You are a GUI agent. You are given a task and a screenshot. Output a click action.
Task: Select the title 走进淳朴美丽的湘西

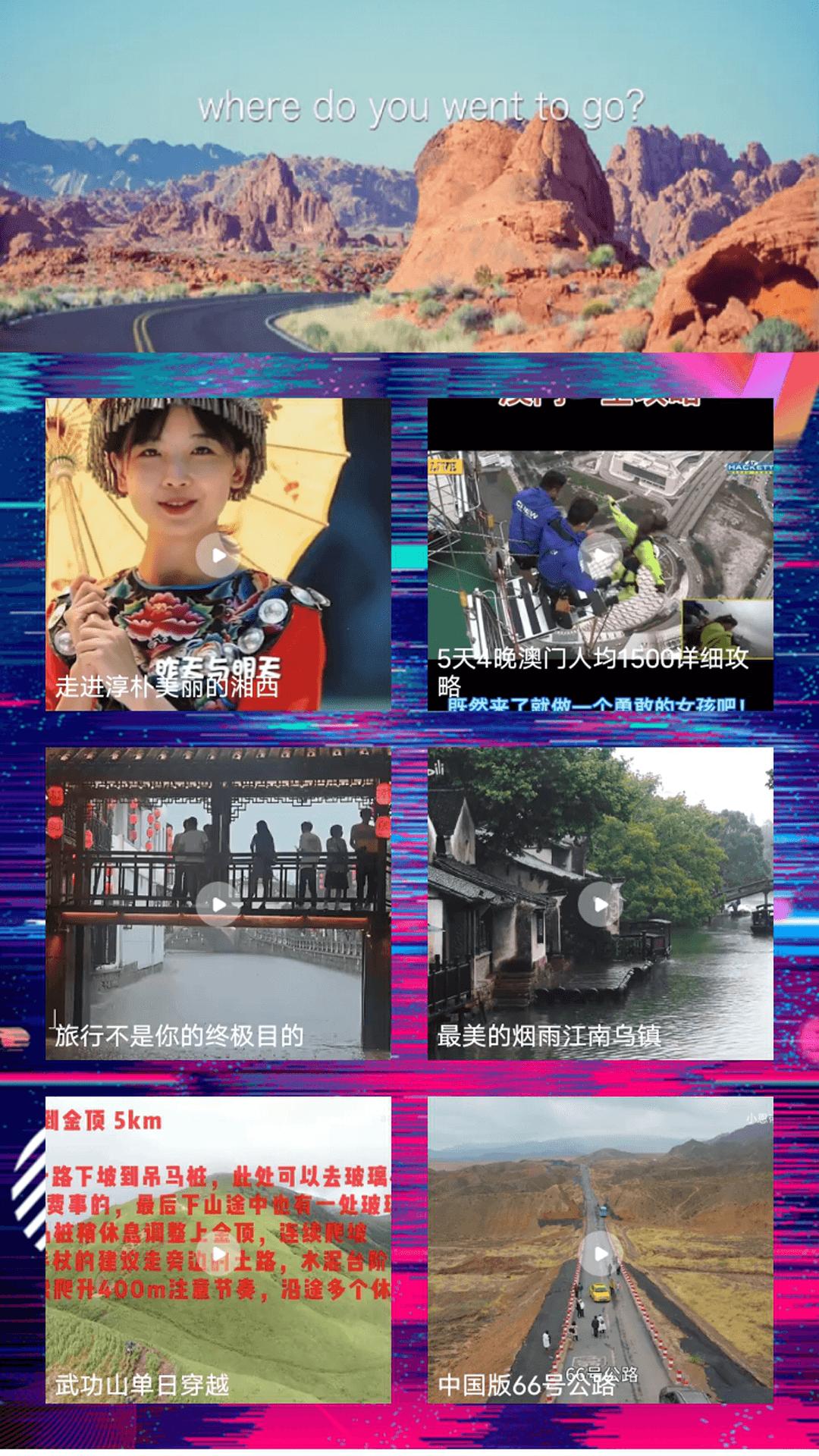point(168,686)
